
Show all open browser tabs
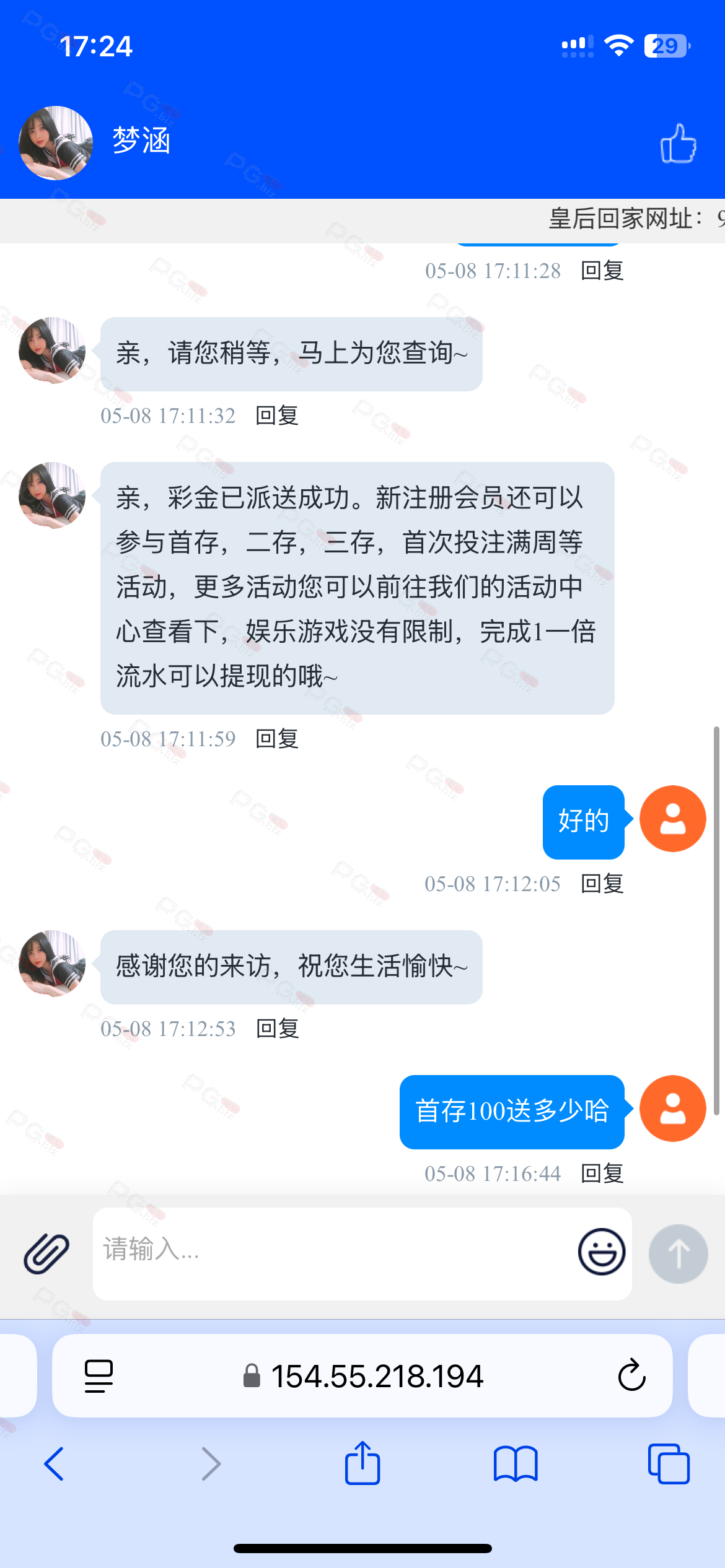coord(669,1464)
